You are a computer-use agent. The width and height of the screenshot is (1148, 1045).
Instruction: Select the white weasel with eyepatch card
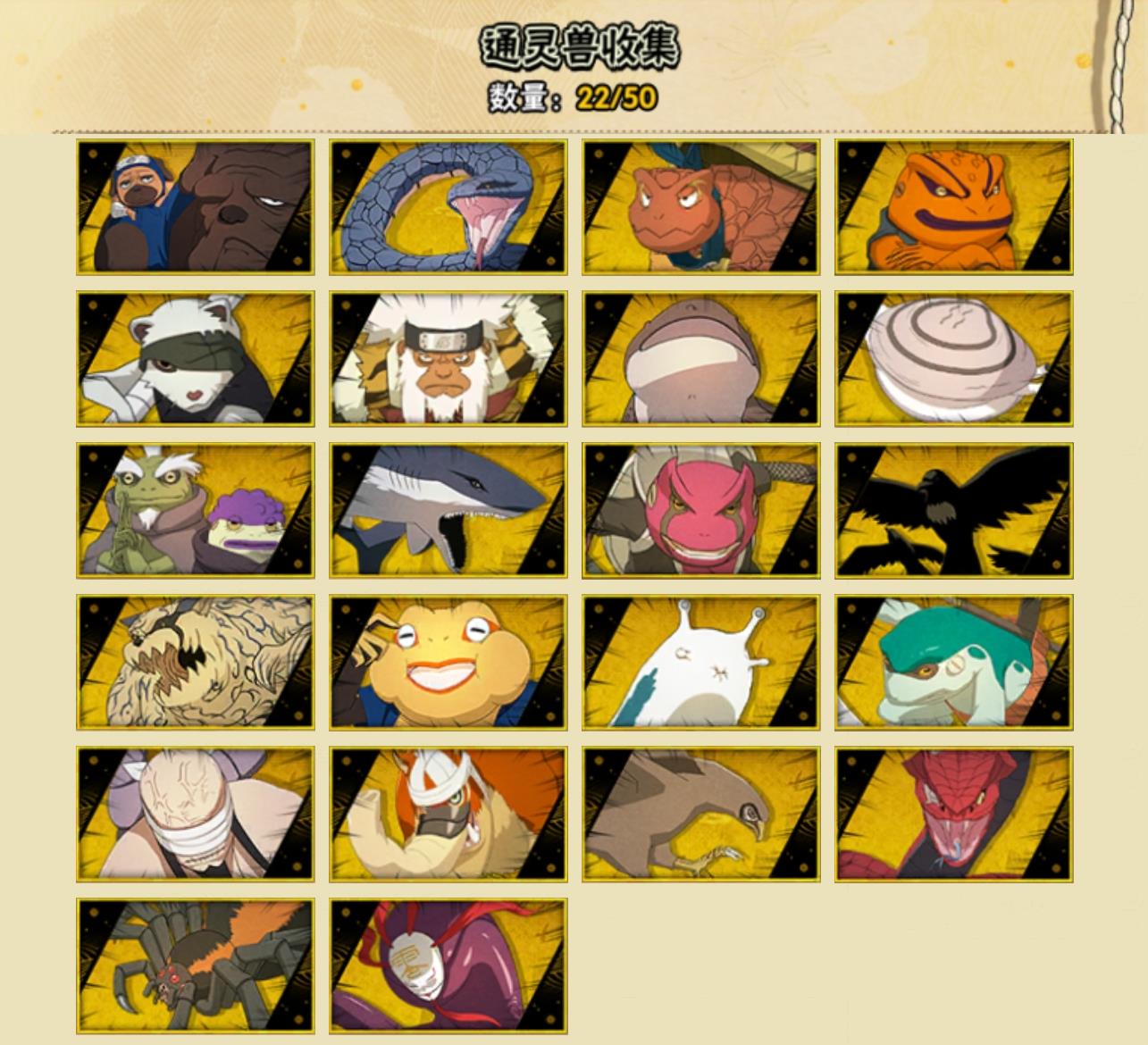pyautogui.click(x=195, y=359)
